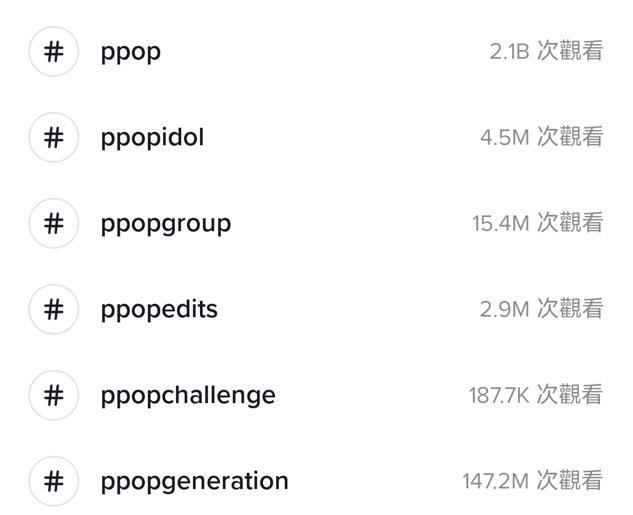View the ppopgroup hashtag page
Image resolution: width=633 pixels, height=515 pixels.
[165, 223]
